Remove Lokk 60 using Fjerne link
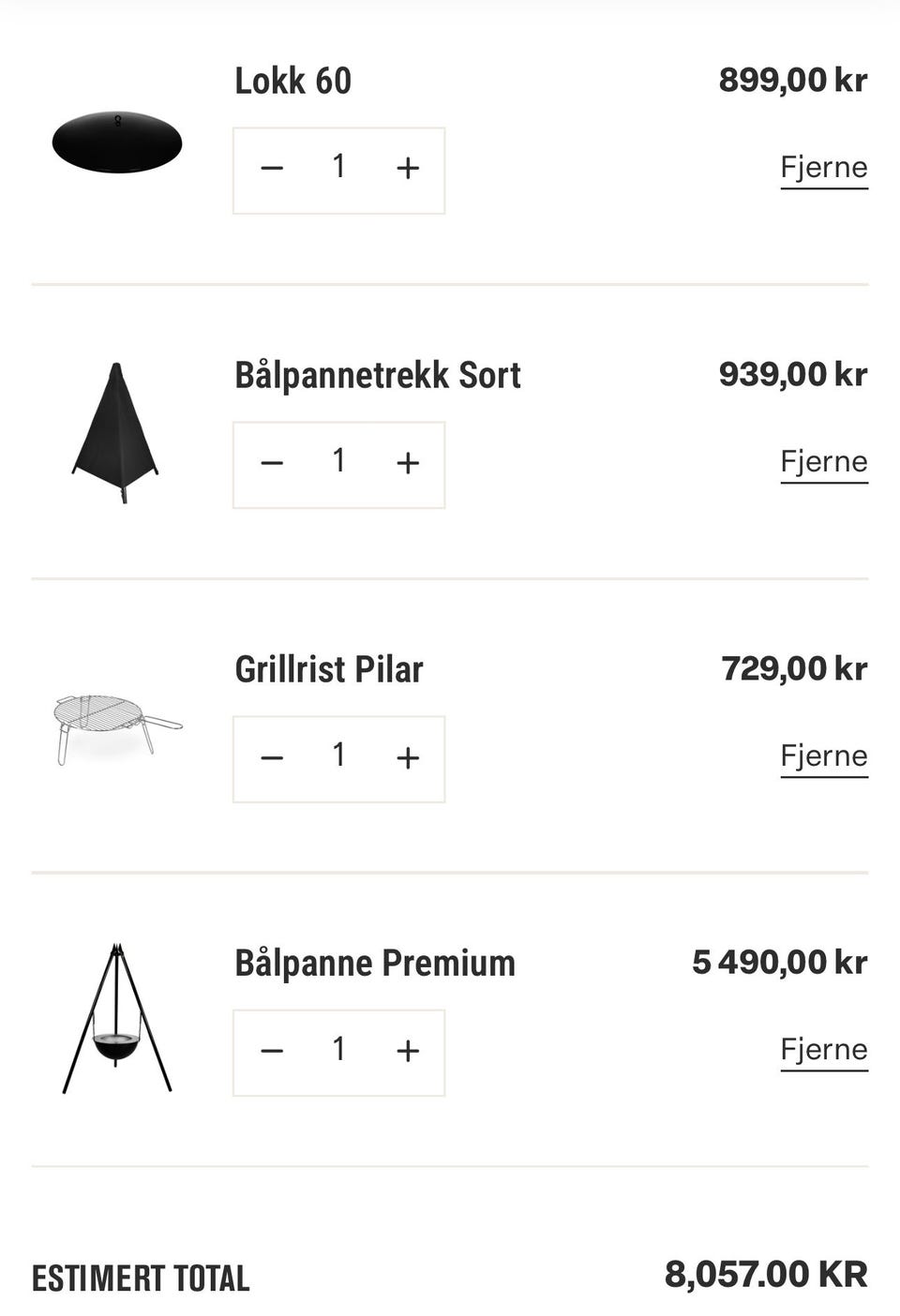 pos(824,167)
